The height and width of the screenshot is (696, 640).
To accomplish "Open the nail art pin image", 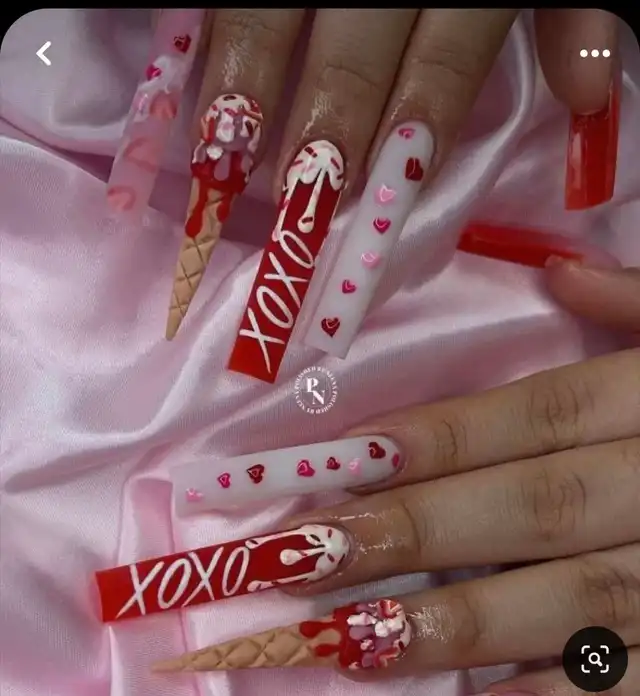I will tap(320, 350).
